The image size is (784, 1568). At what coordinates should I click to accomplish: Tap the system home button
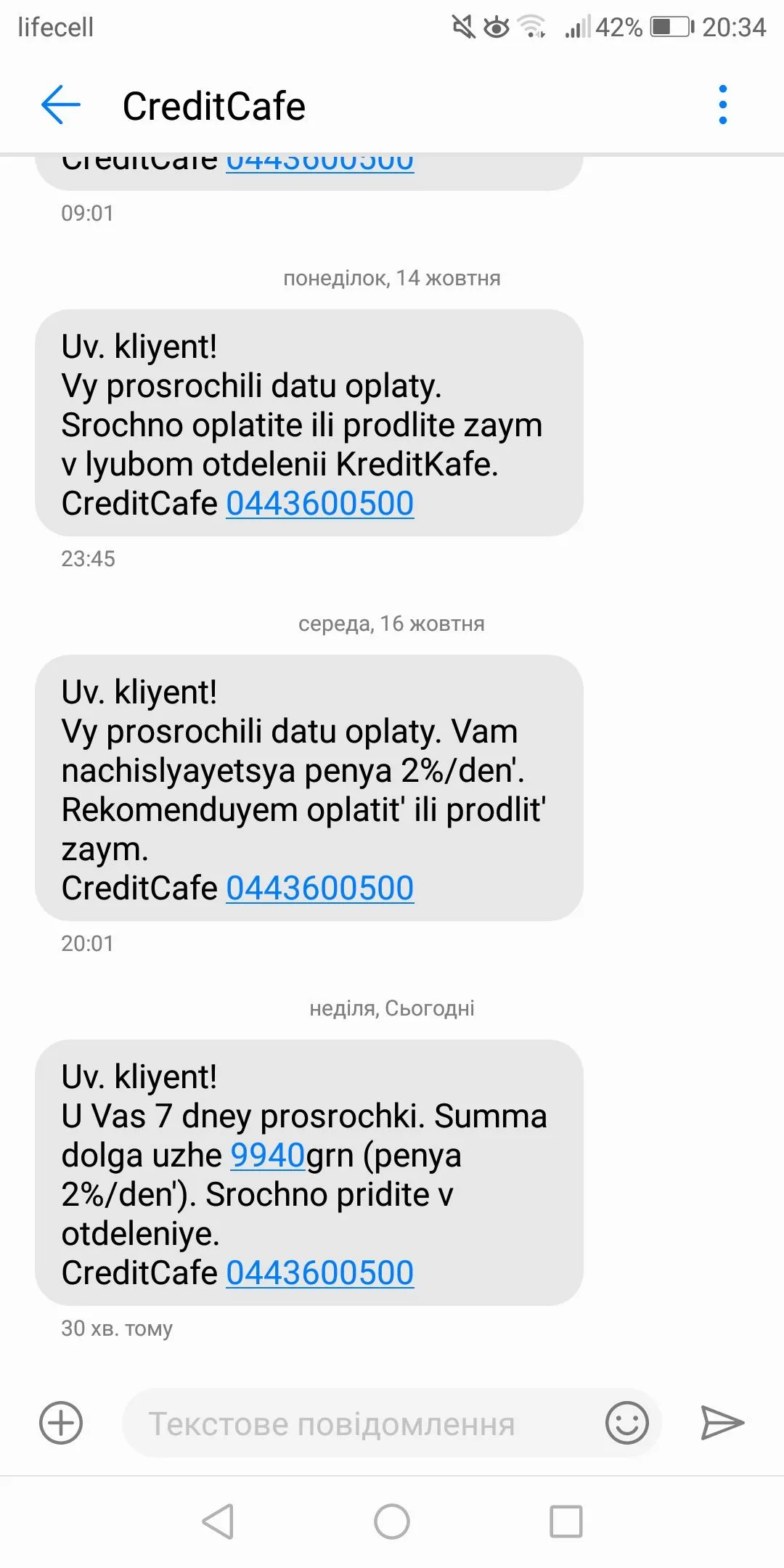point(392,1522)
